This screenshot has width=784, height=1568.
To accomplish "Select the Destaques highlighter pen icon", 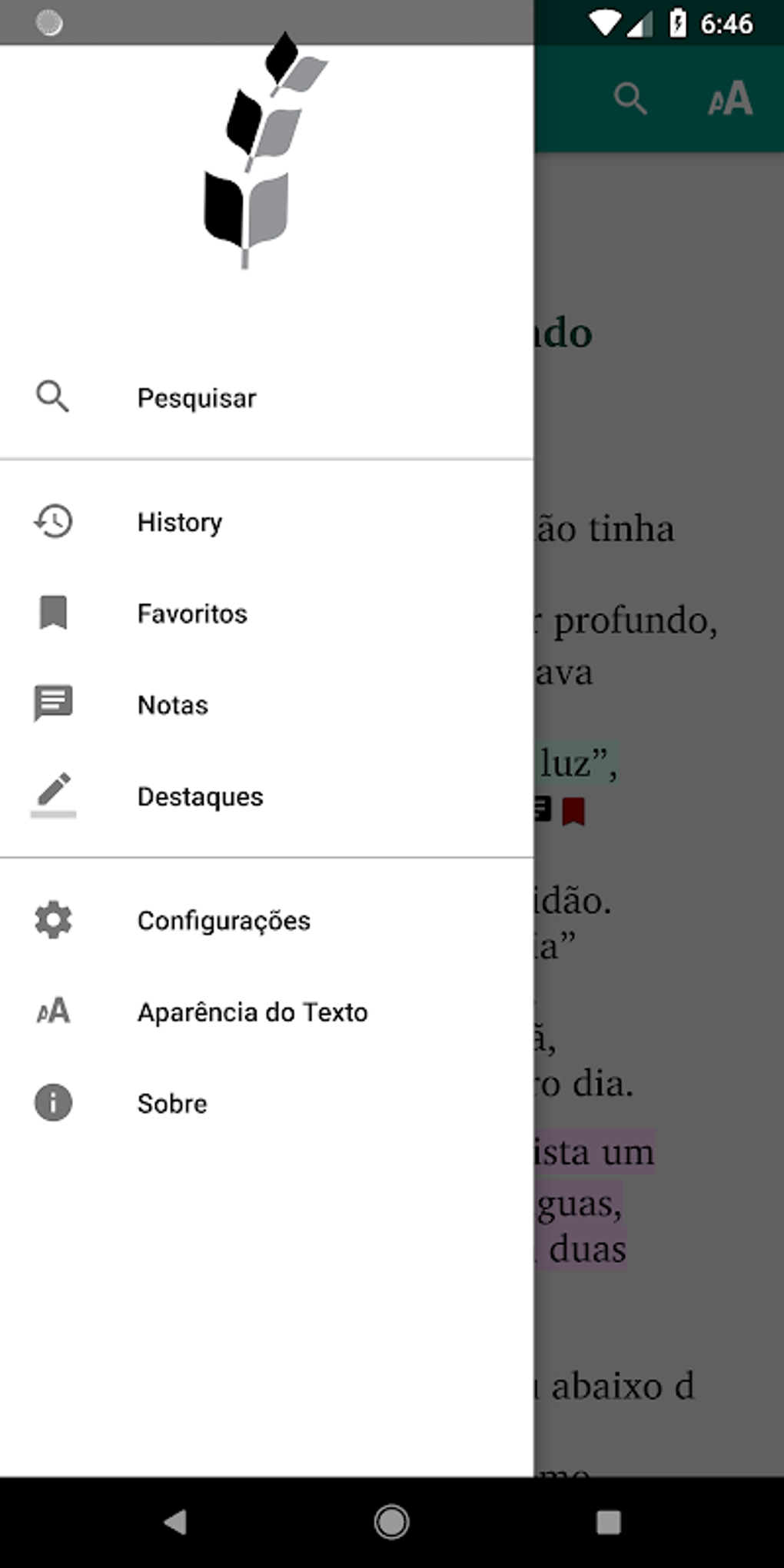I will tap(52, 796).
